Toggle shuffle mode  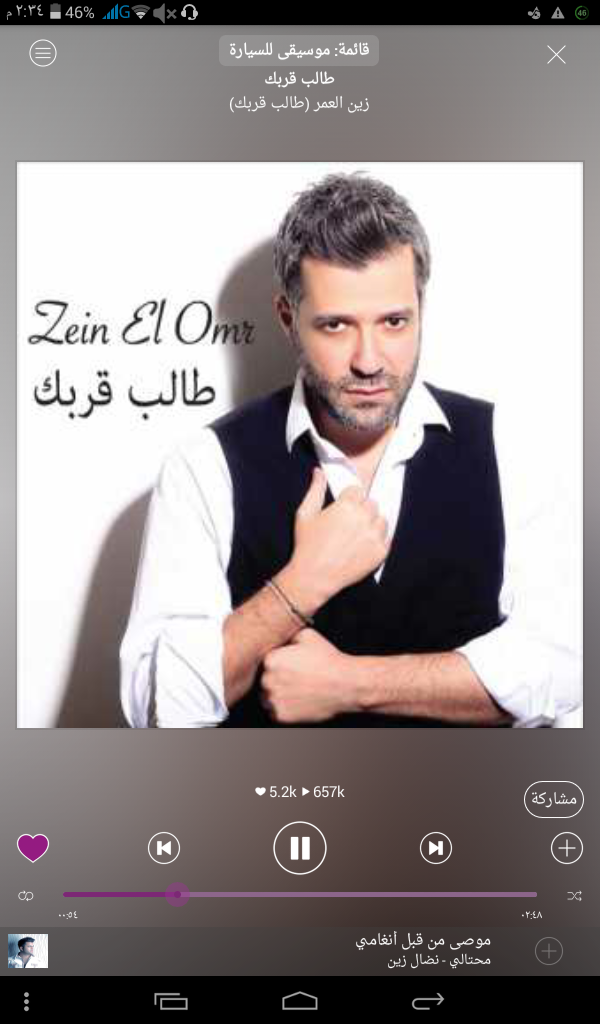tap(574, 895)
